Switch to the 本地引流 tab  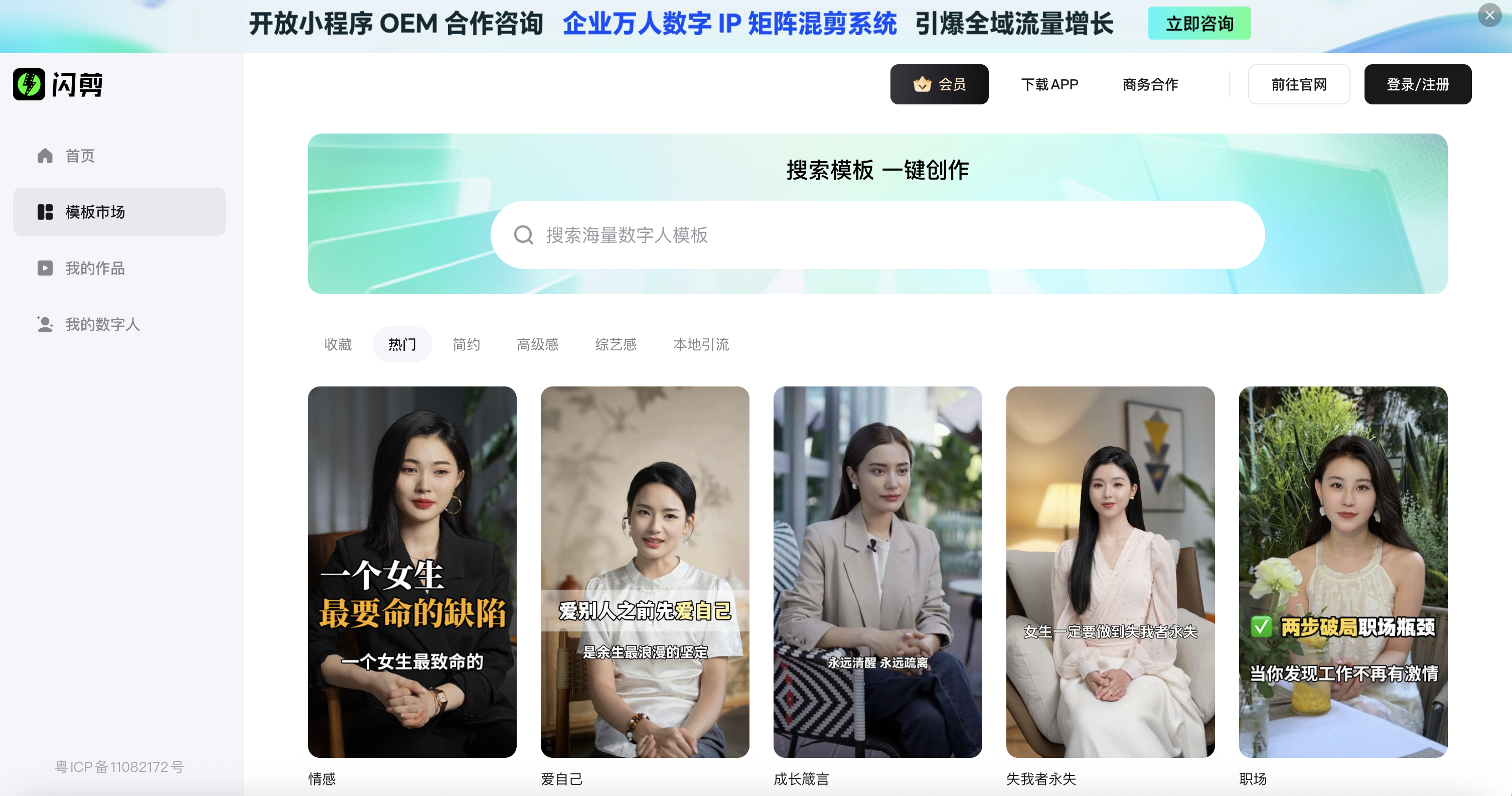701,344
